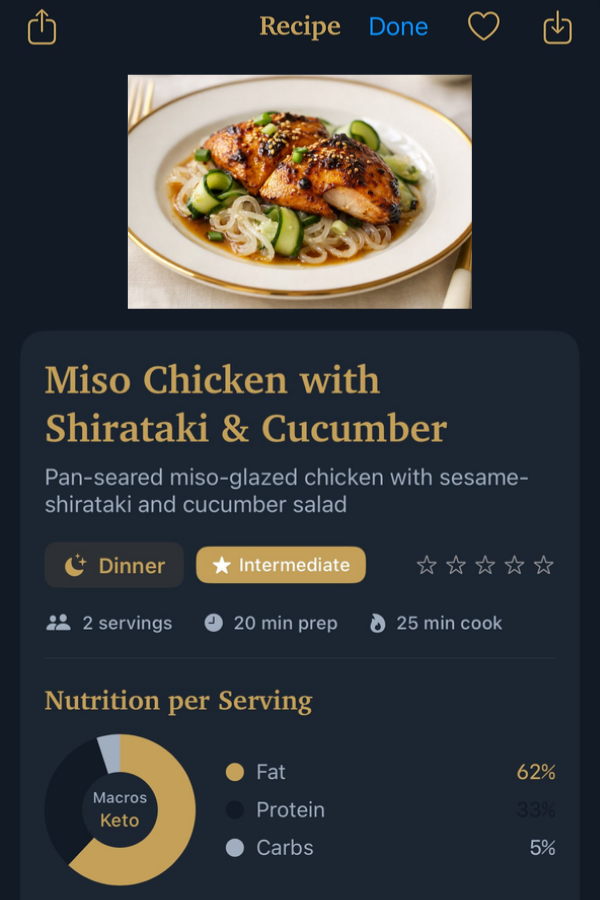
Task: Download the recipe
Action: pos(557,27)
